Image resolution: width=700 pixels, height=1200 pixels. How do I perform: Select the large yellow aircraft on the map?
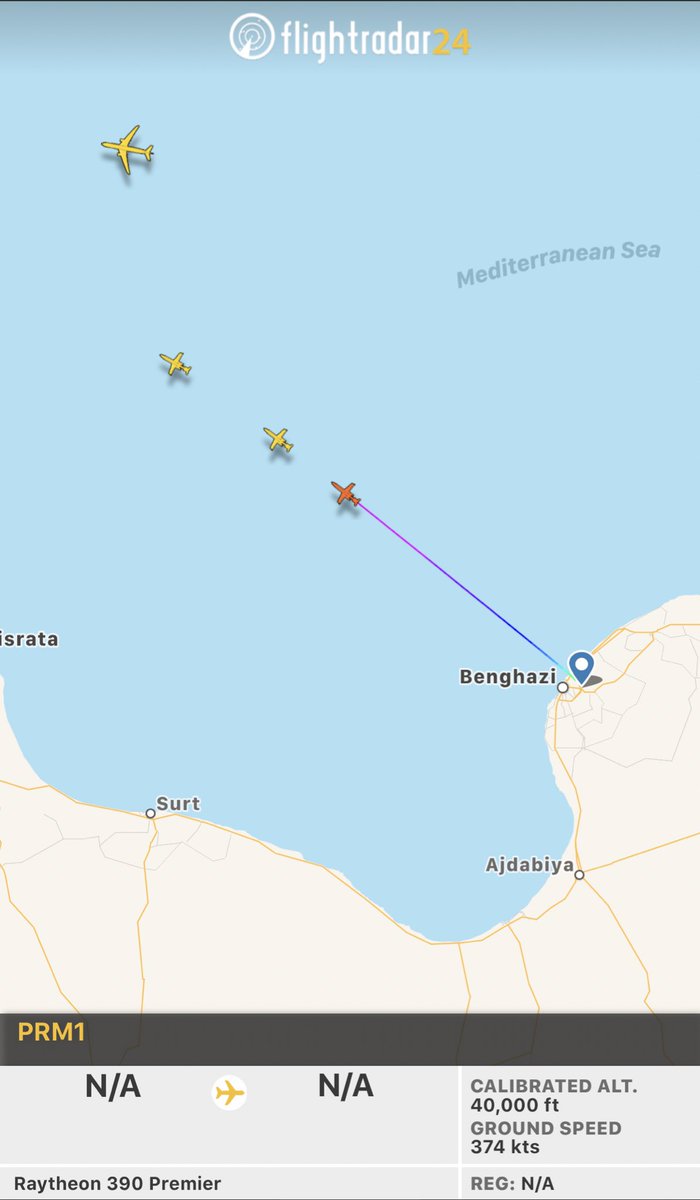(x=127, y=150)
